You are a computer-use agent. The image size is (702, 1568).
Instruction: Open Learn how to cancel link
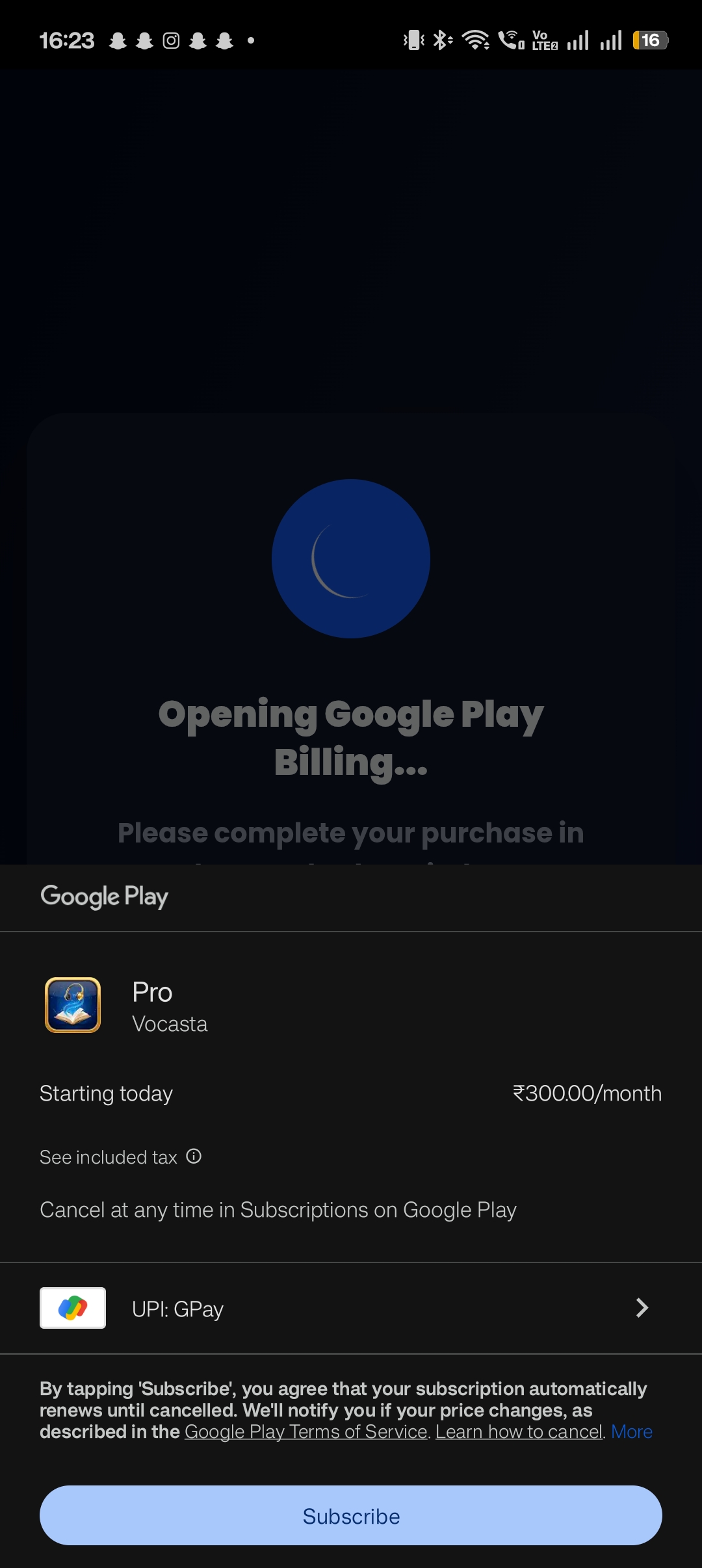pyautogui.click(x=519, y=1431)
